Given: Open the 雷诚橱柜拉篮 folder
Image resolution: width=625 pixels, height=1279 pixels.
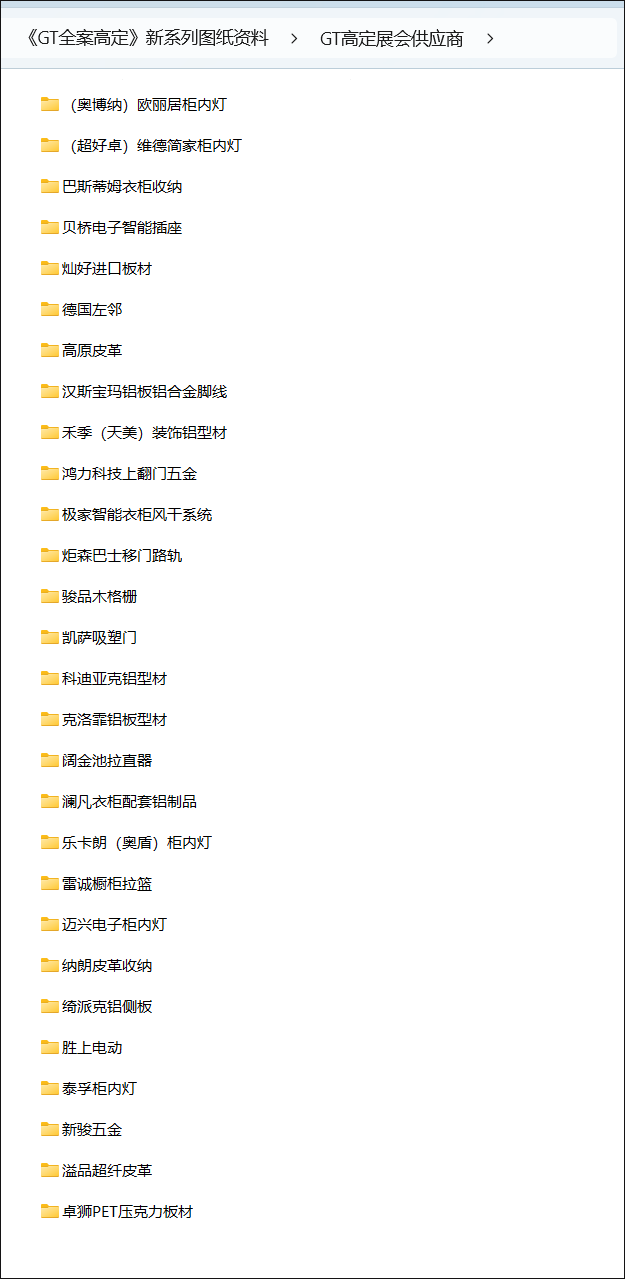Looking at the screenshot, I should (106, 884).
